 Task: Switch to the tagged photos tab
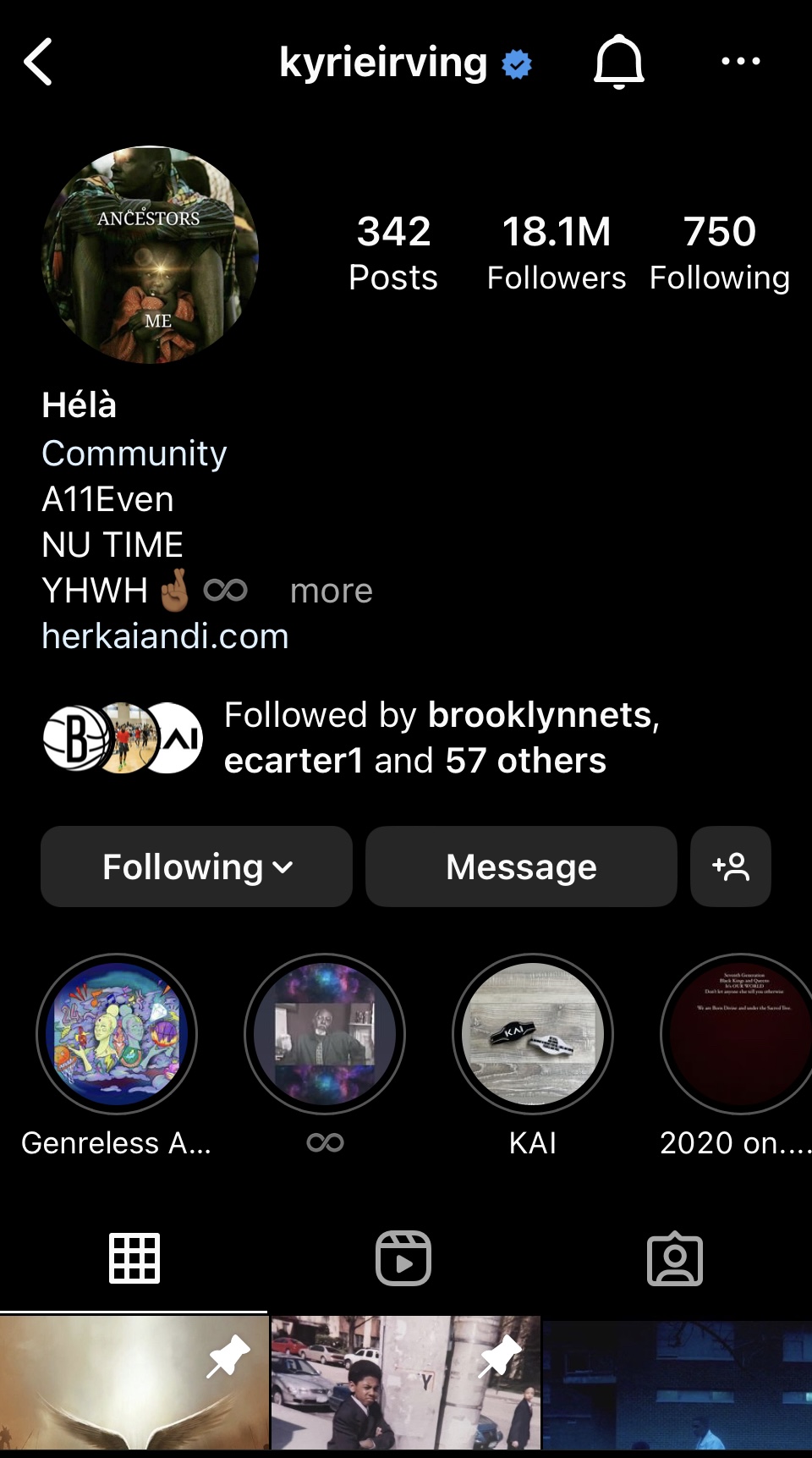674,1258
